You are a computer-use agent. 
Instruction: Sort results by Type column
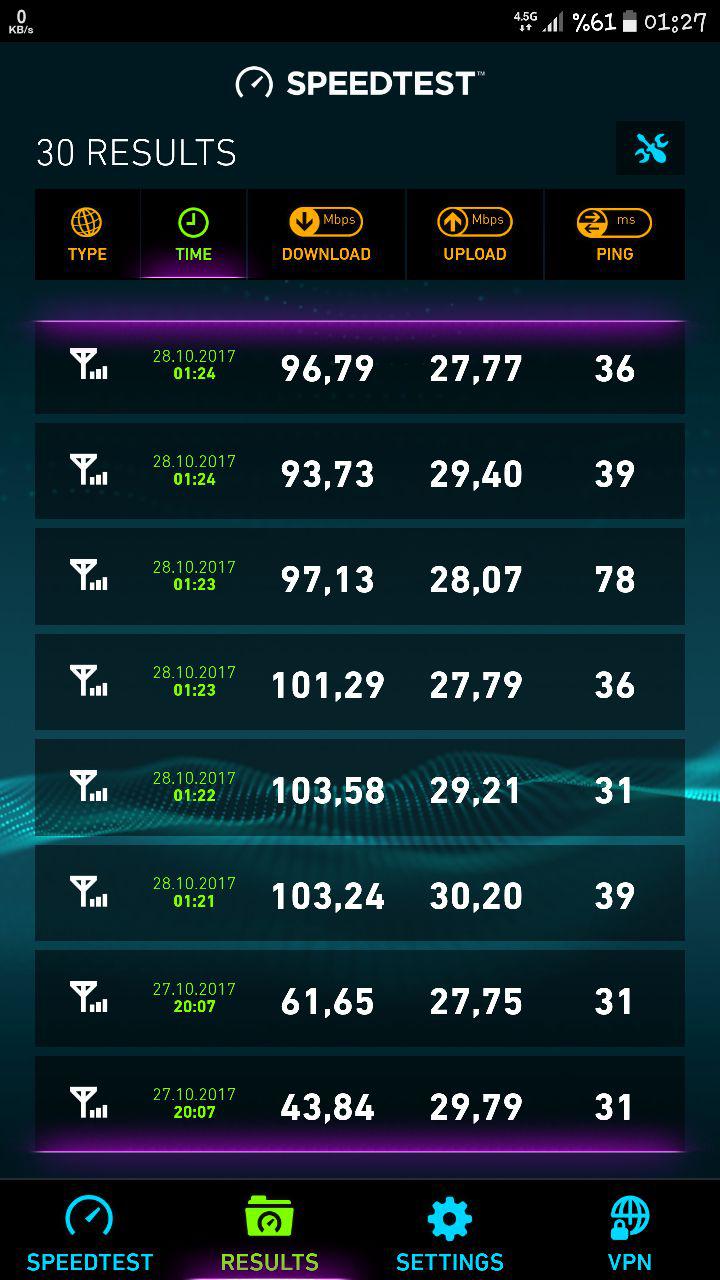point(87,234)
